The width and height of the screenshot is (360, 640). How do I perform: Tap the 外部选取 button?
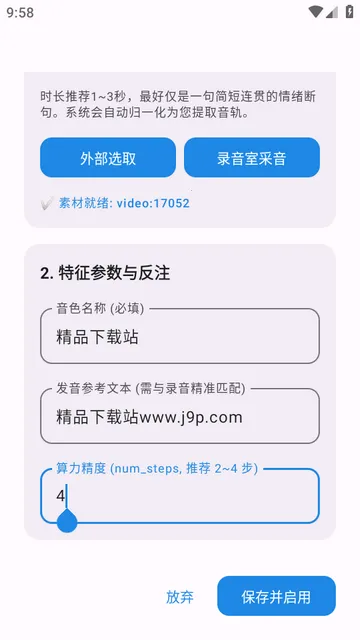point(108,158)
